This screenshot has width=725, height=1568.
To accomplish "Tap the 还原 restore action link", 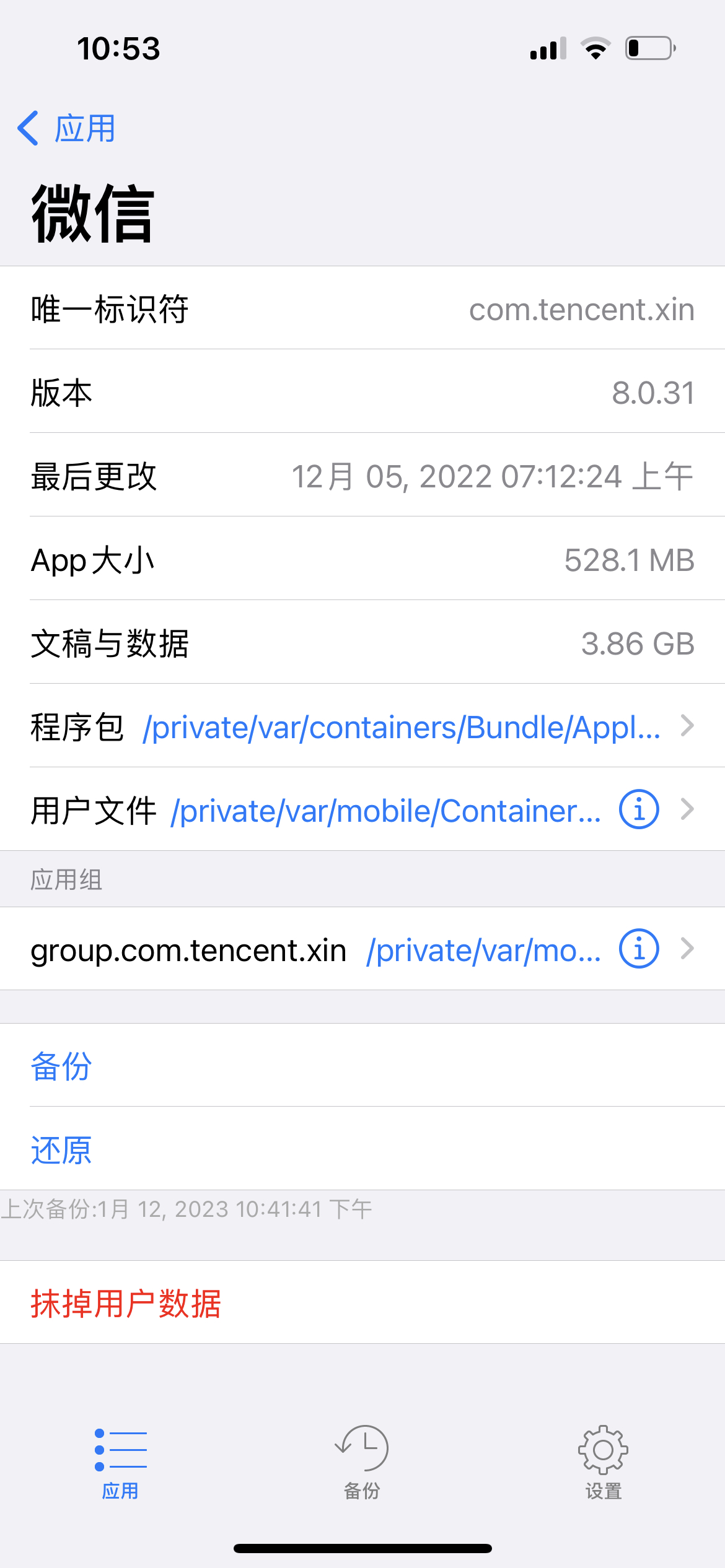I will click(x=61, y=1149).
